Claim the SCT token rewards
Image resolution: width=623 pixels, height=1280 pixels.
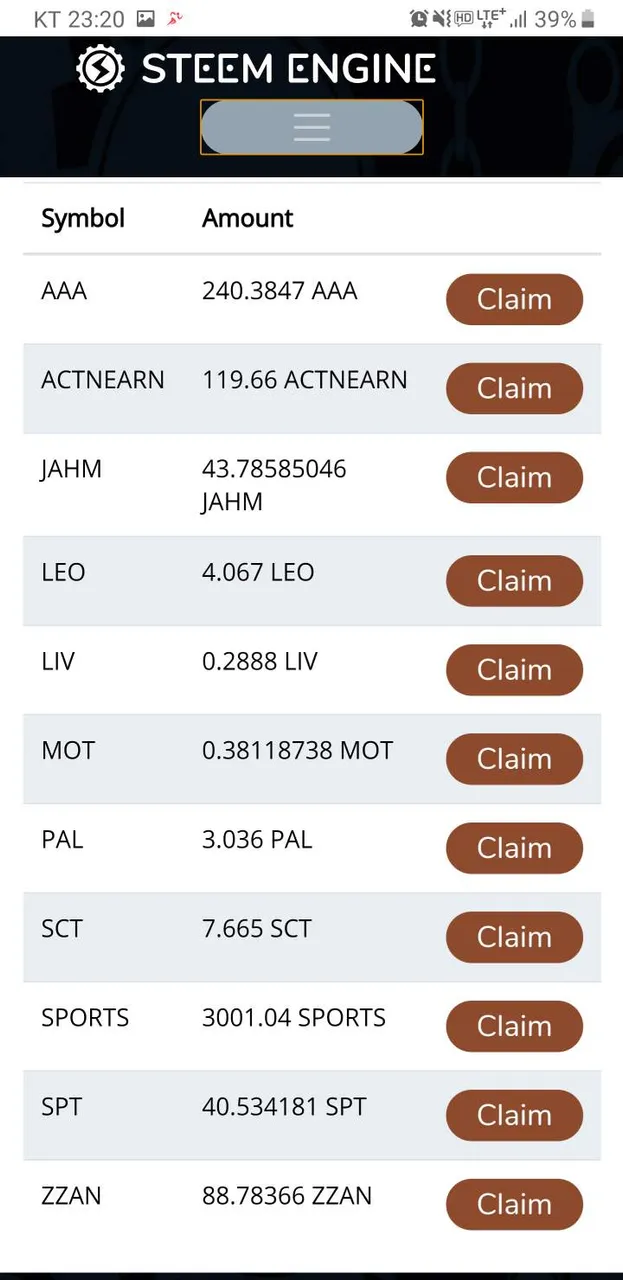click(514, 937)
